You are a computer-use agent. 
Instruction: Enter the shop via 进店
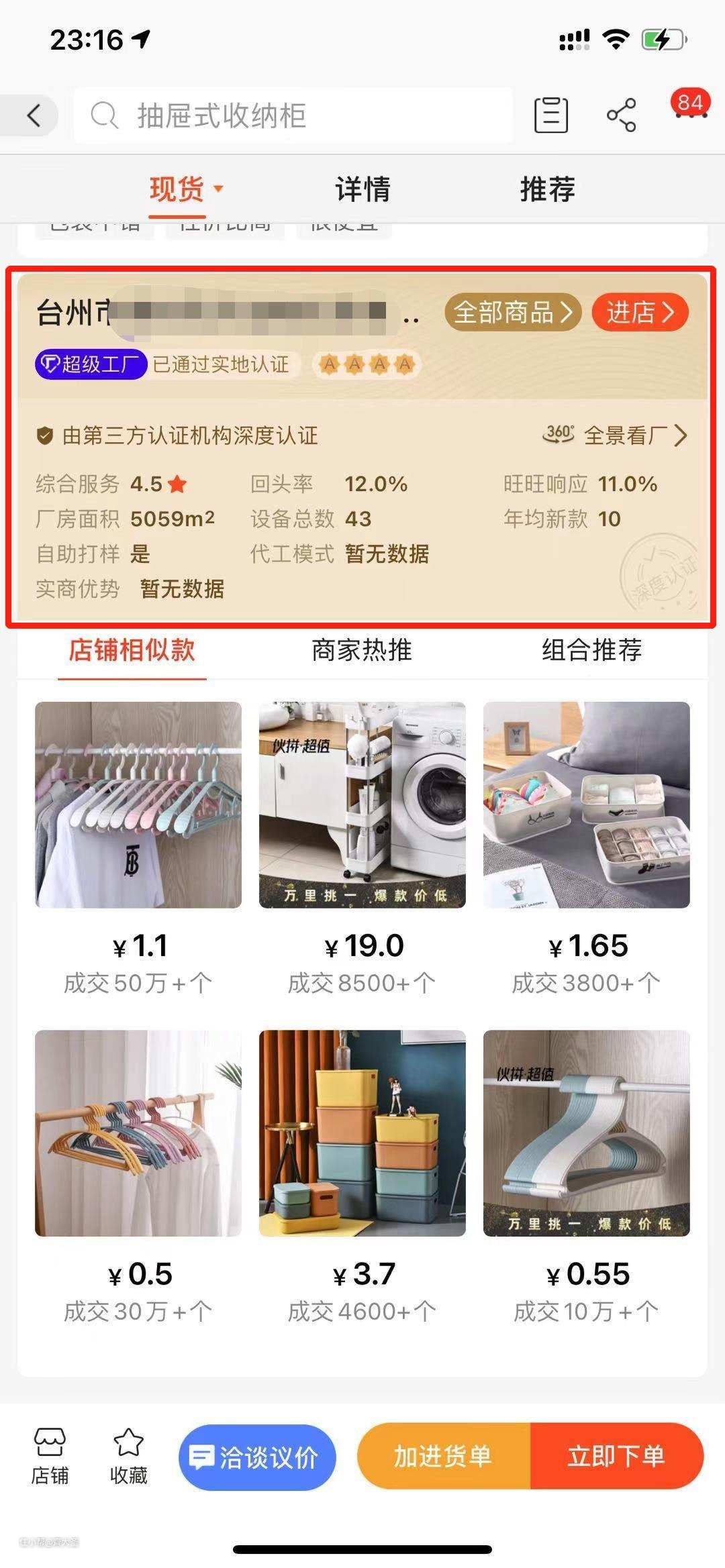tap(640, 312)
